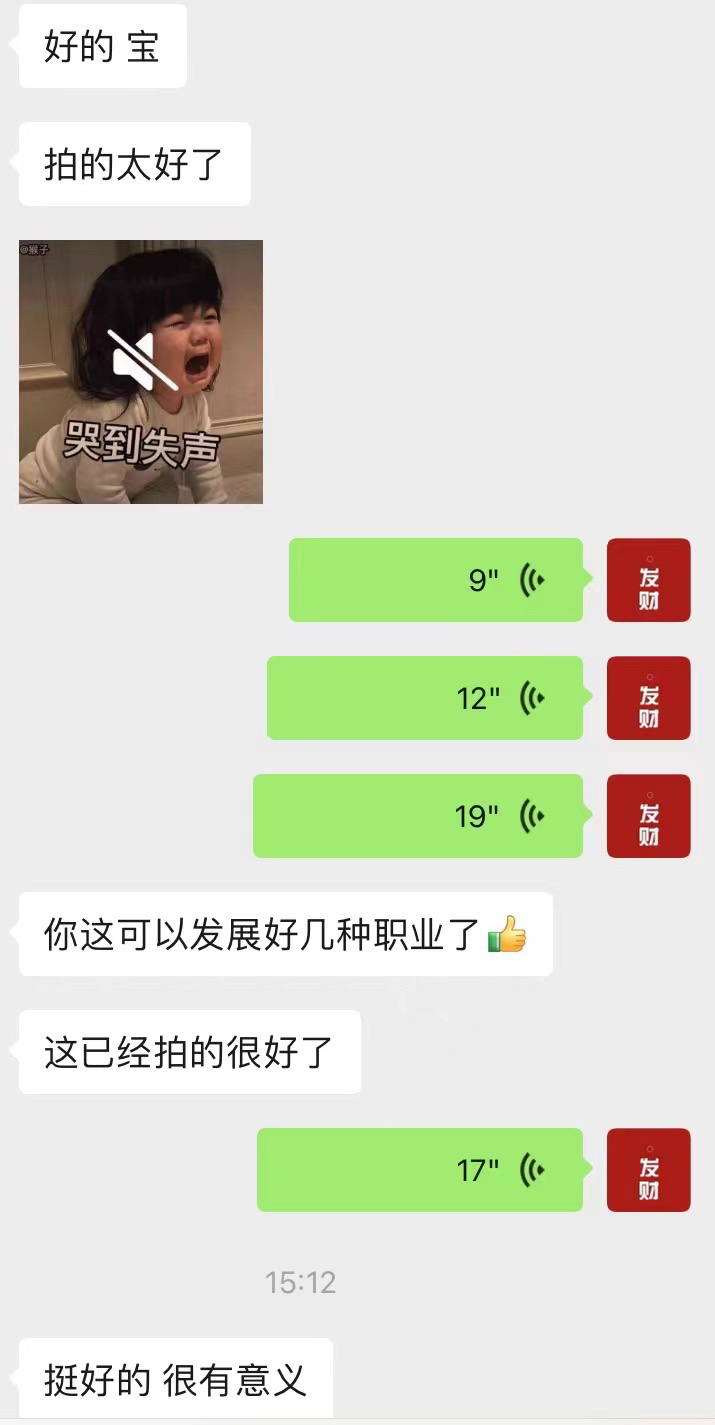Tap the 发财 avatar beside the 9-second message
Viewport: 715px width, 1425px height.
pos(649,580)
